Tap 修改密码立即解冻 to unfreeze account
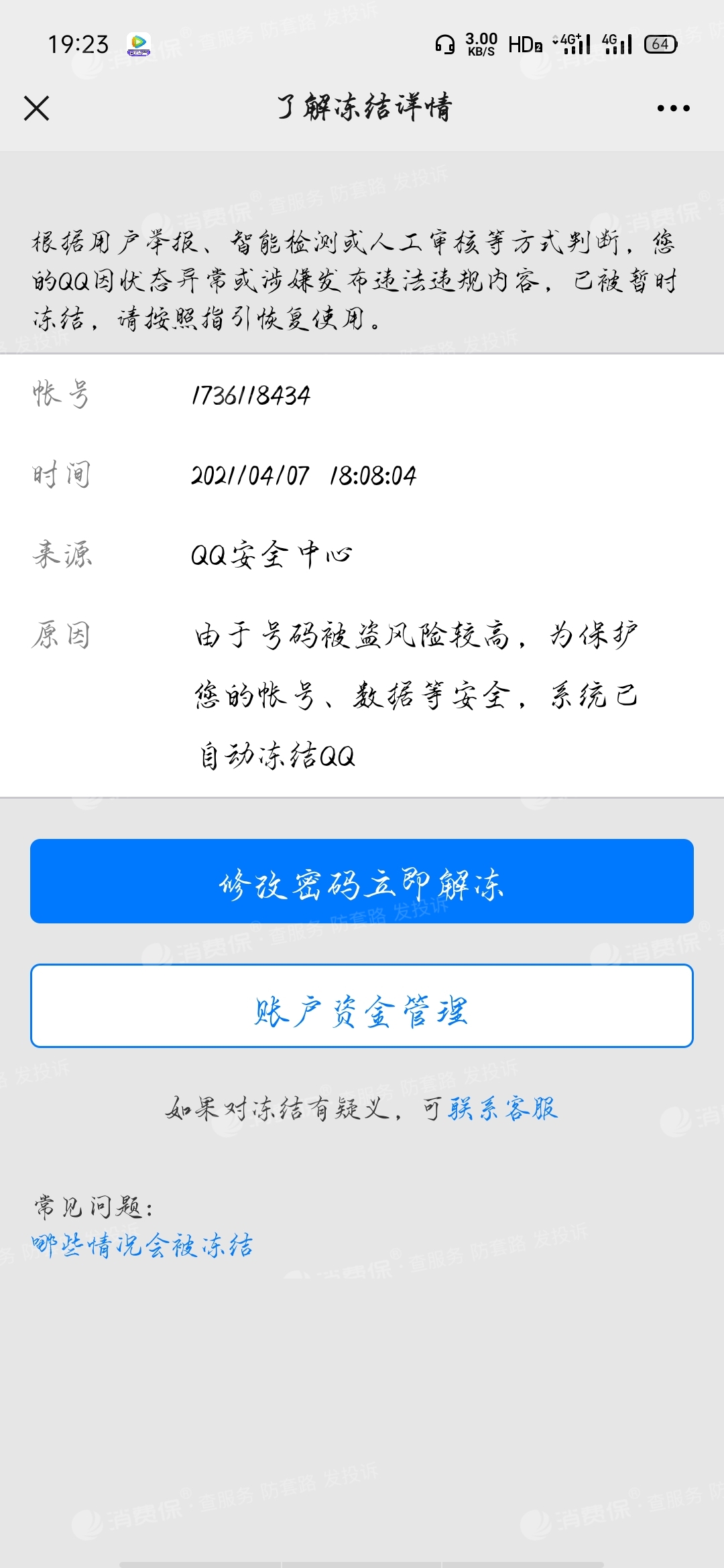 [362, 885]
